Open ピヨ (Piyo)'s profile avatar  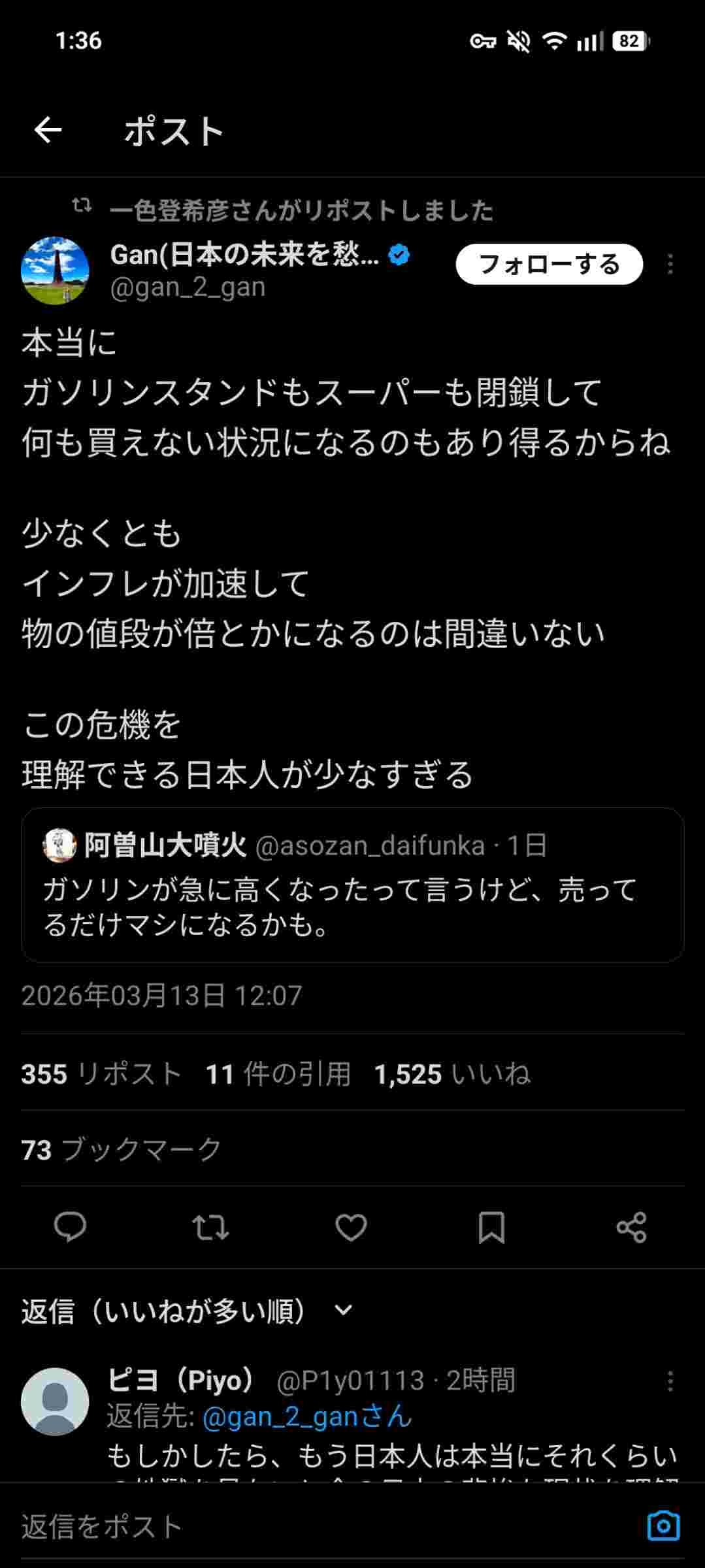(x=55, y=1401)
